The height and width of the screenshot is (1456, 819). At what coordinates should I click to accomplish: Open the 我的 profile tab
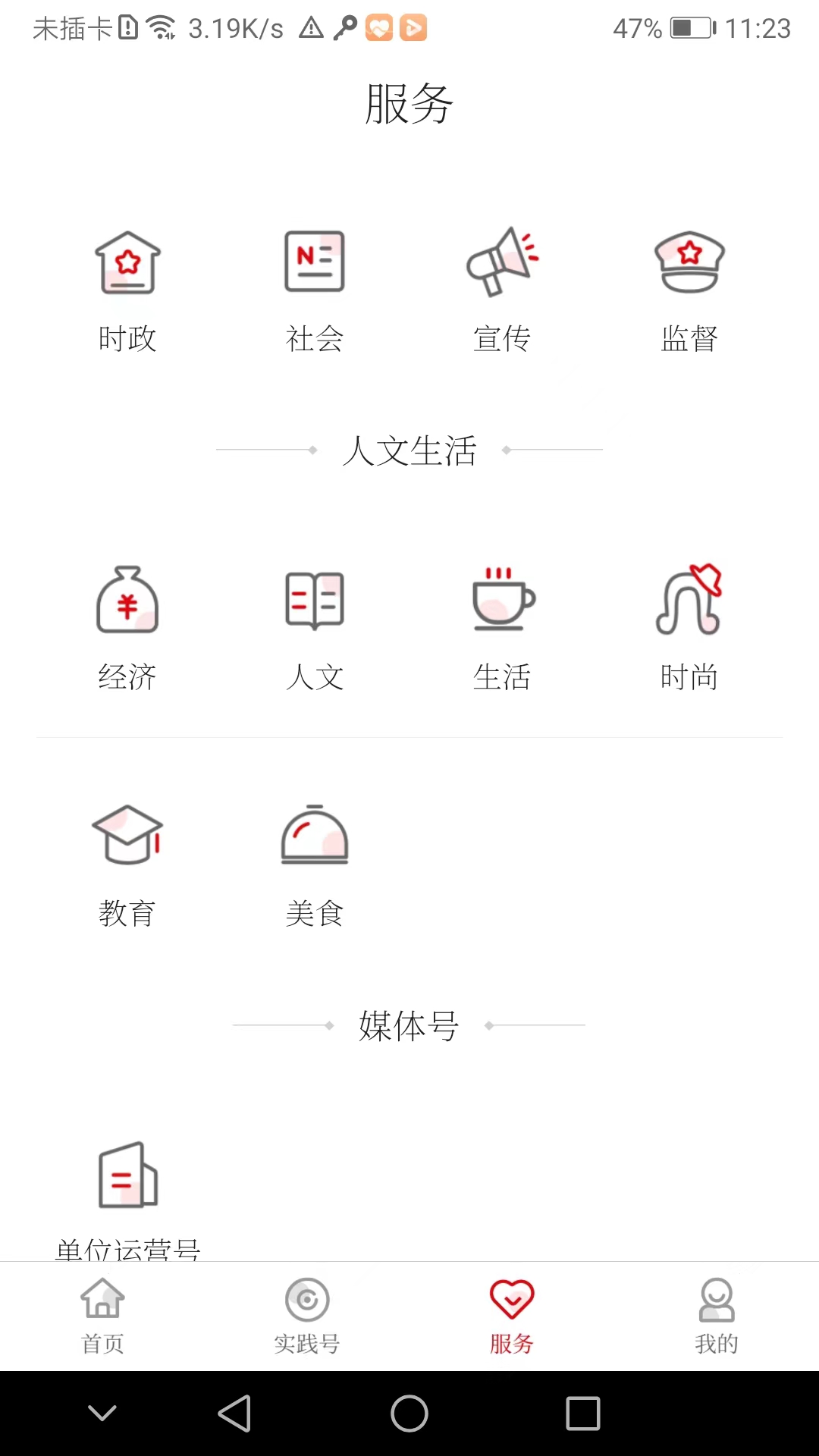coord(716,1316)
